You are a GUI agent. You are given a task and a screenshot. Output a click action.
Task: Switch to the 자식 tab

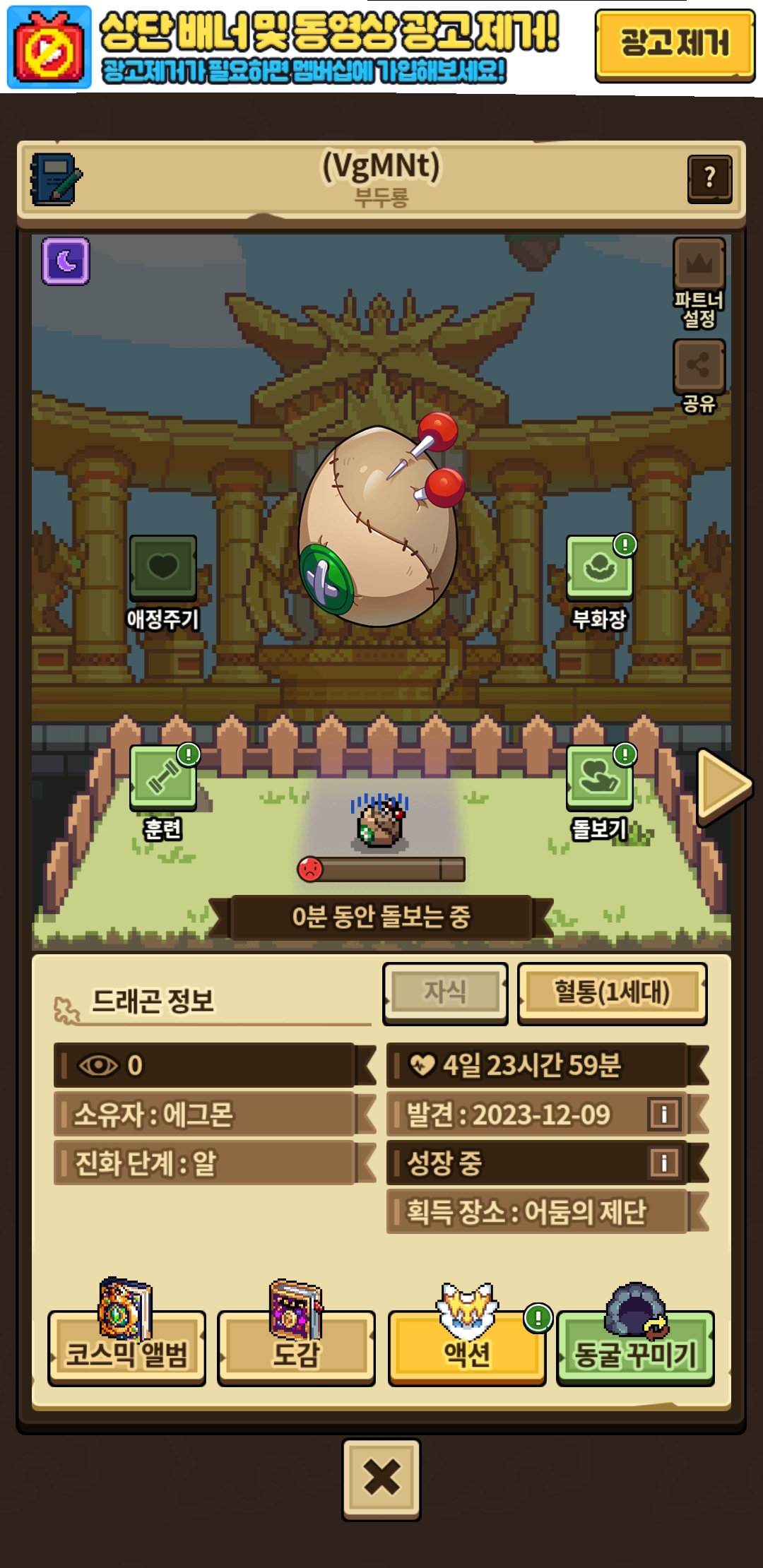click(x=445, y=993)
